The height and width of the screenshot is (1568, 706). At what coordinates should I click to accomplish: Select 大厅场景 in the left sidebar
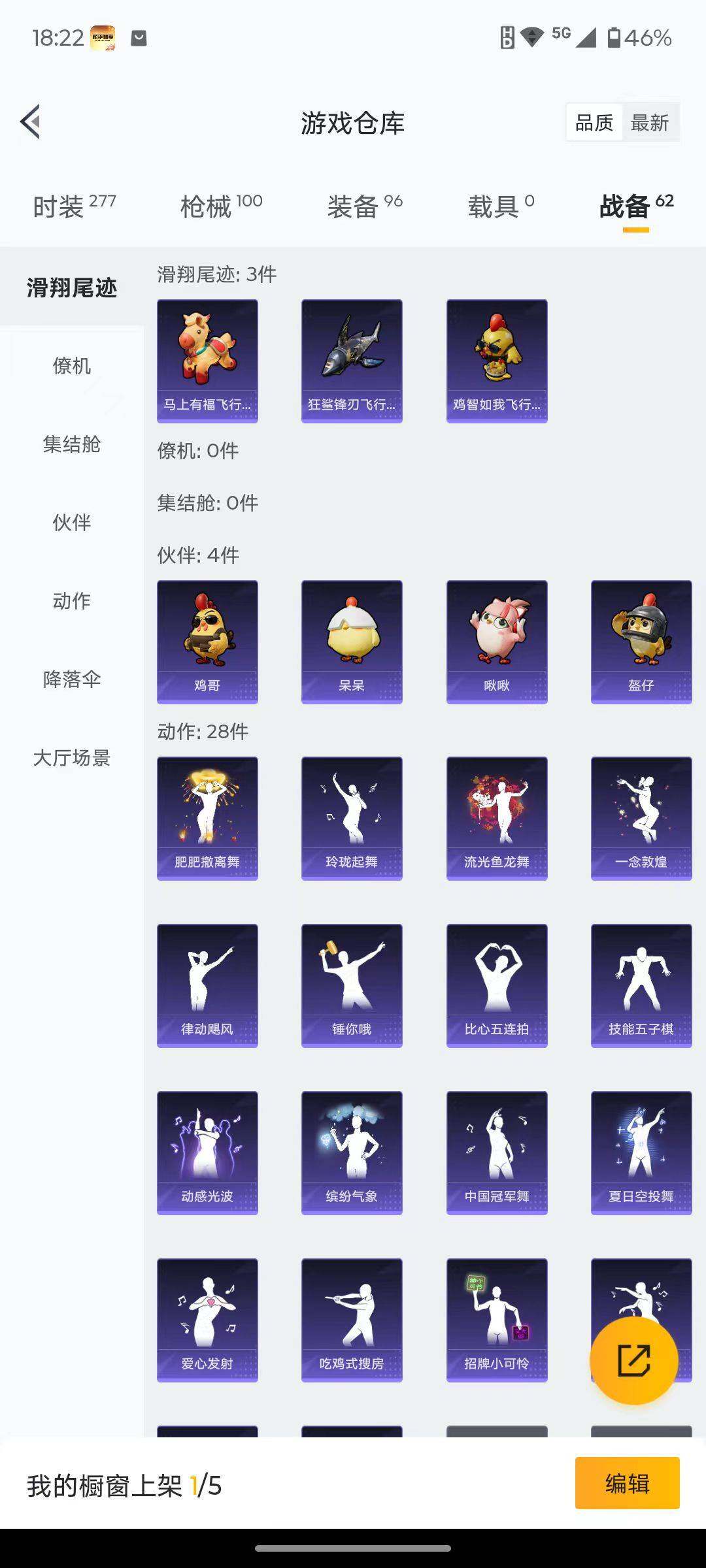[72, 759]
